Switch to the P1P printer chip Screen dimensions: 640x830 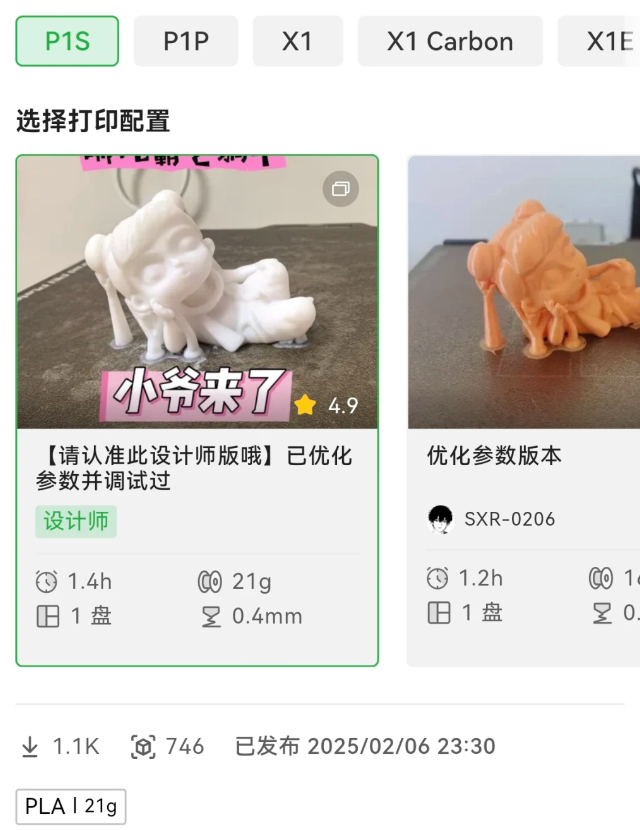[186, 41]
